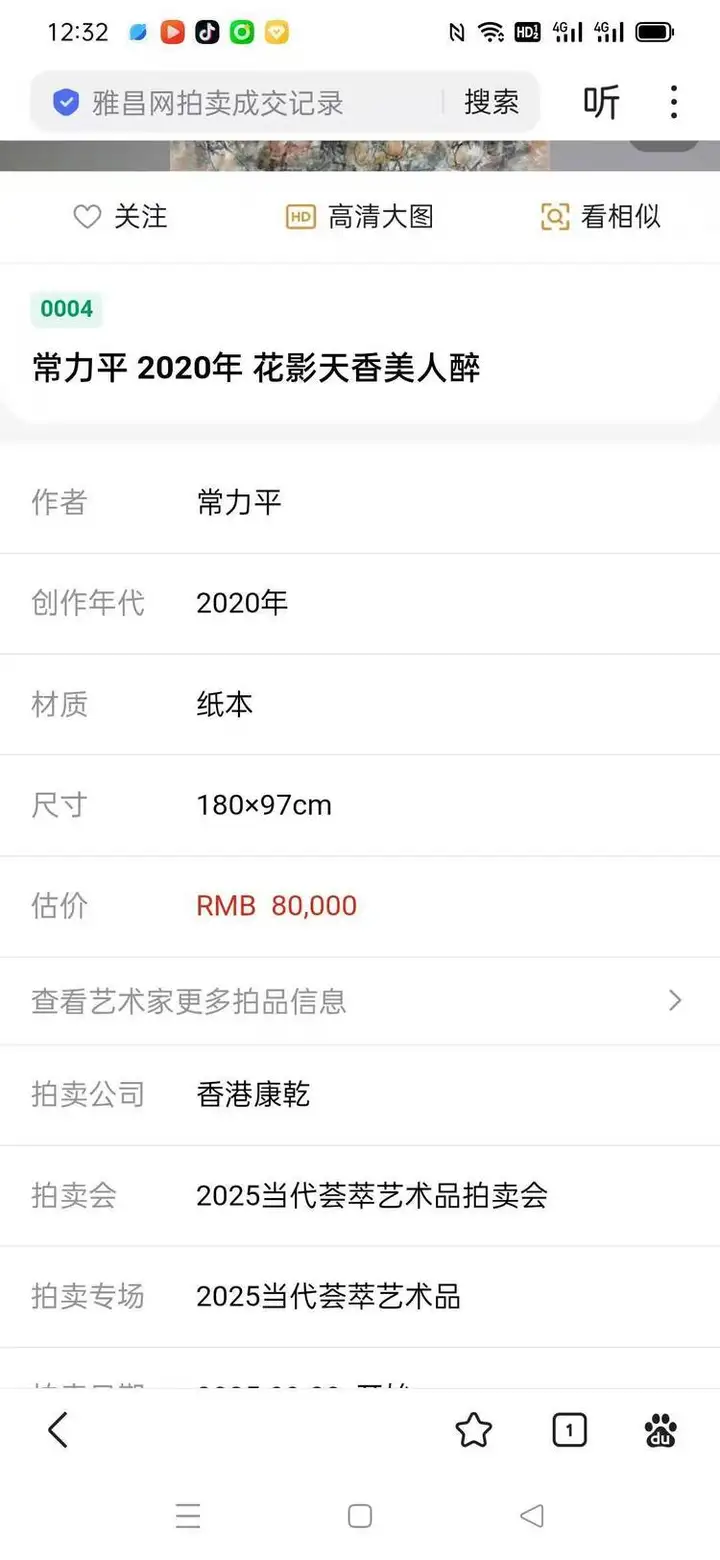
Task: Open system recent apps menu
Action: 188,1516
